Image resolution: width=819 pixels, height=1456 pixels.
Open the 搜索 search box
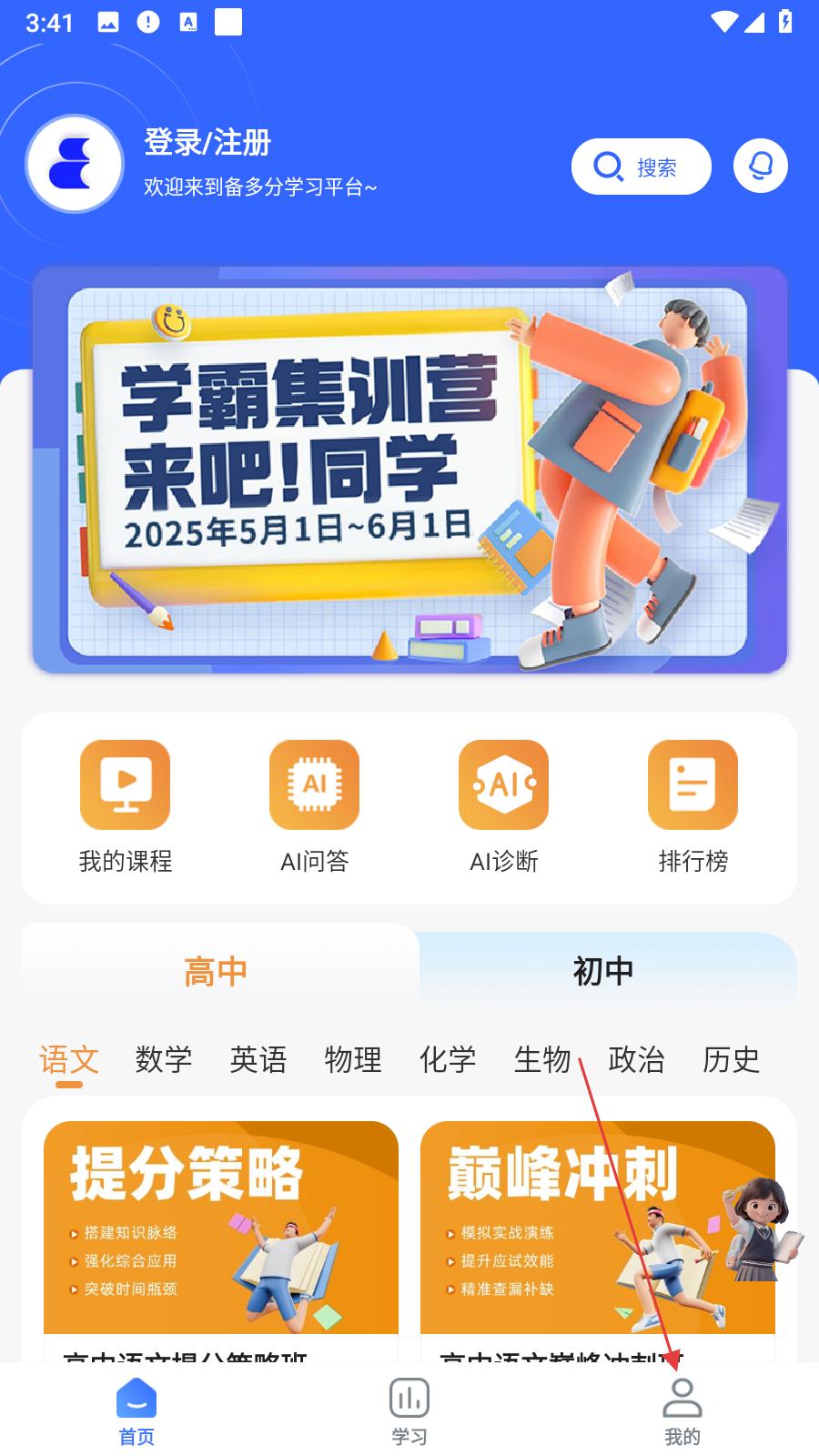coord(641,167)
